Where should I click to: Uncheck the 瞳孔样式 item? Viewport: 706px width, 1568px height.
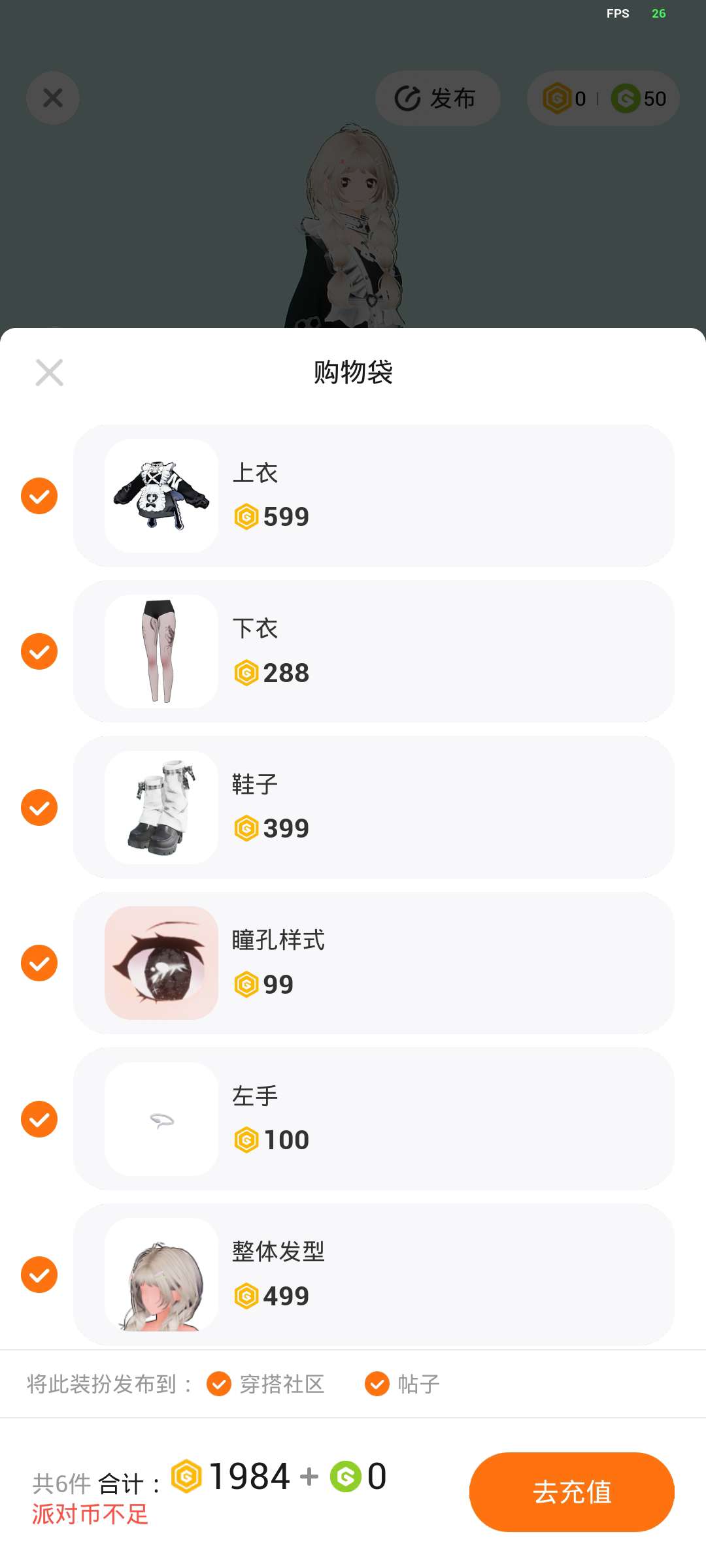coord(39,963)
